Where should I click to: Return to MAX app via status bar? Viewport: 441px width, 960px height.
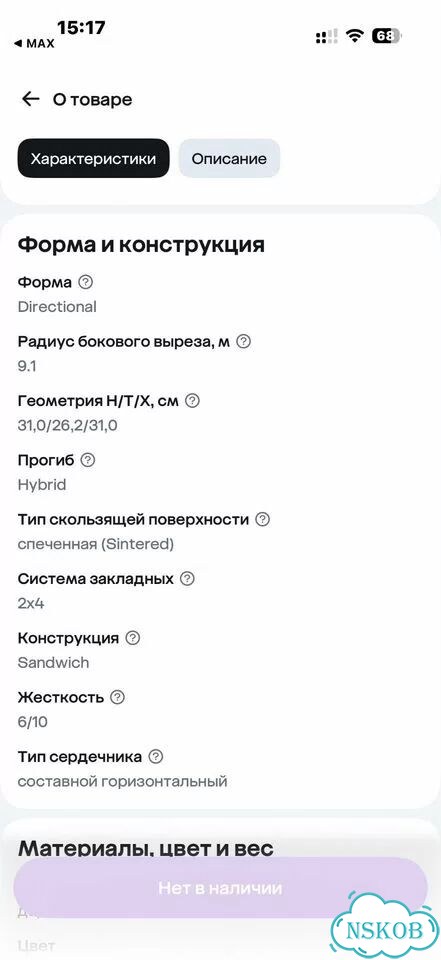pyautogui.click(x=34, y=43)
